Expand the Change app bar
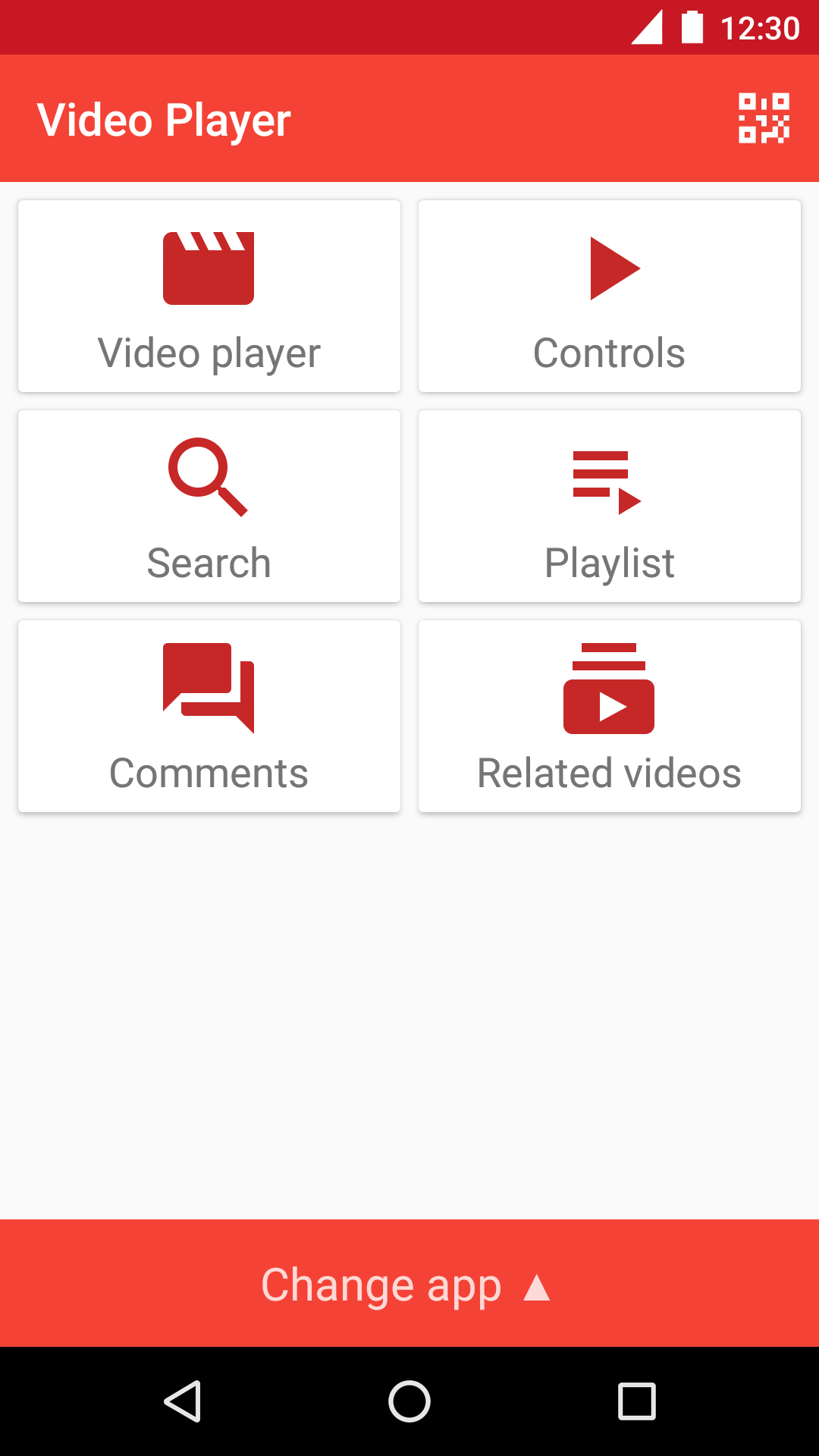819x1456 pixels. click(409, 1283)
